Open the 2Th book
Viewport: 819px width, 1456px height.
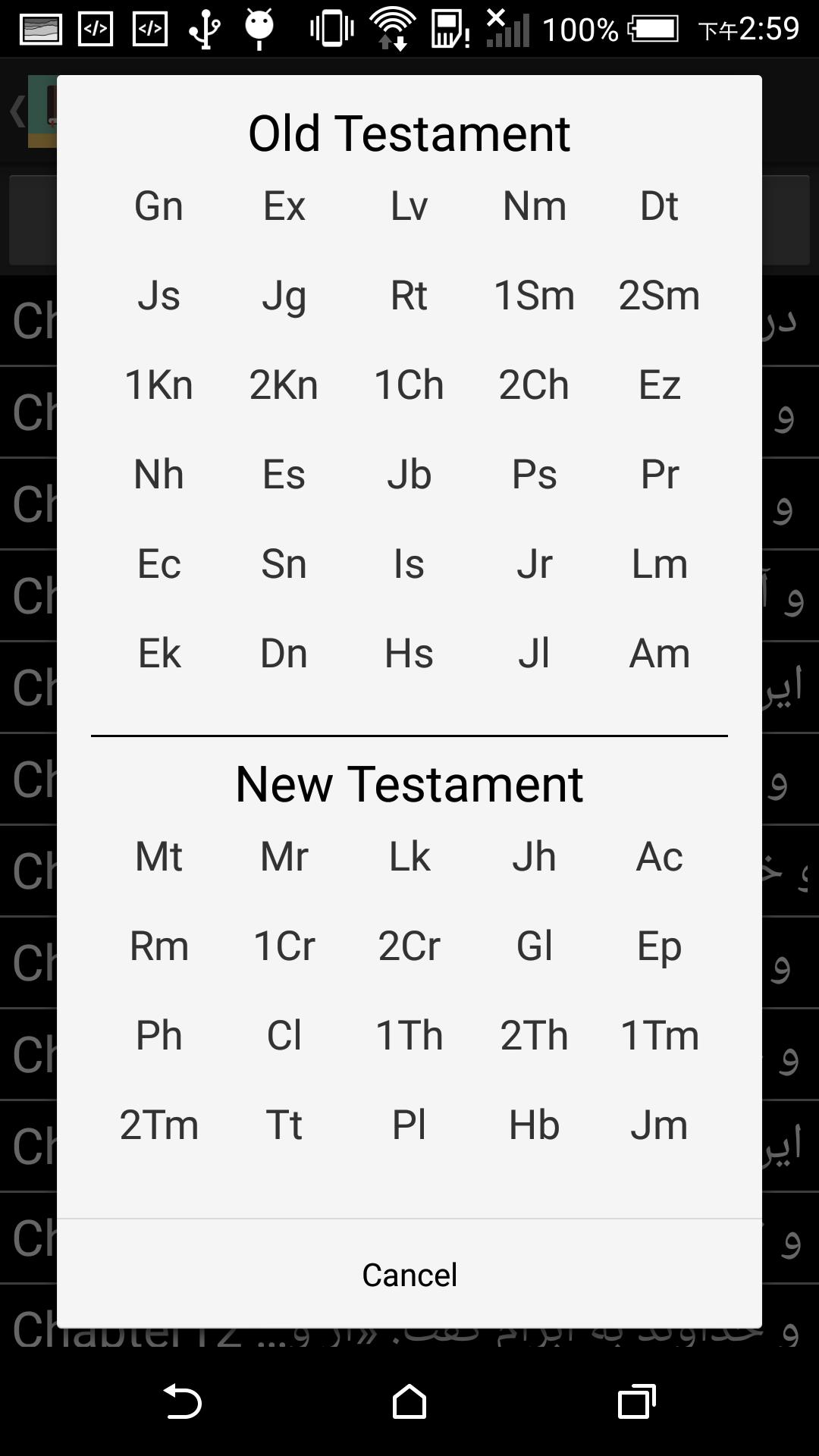[x=534, y=1035]
